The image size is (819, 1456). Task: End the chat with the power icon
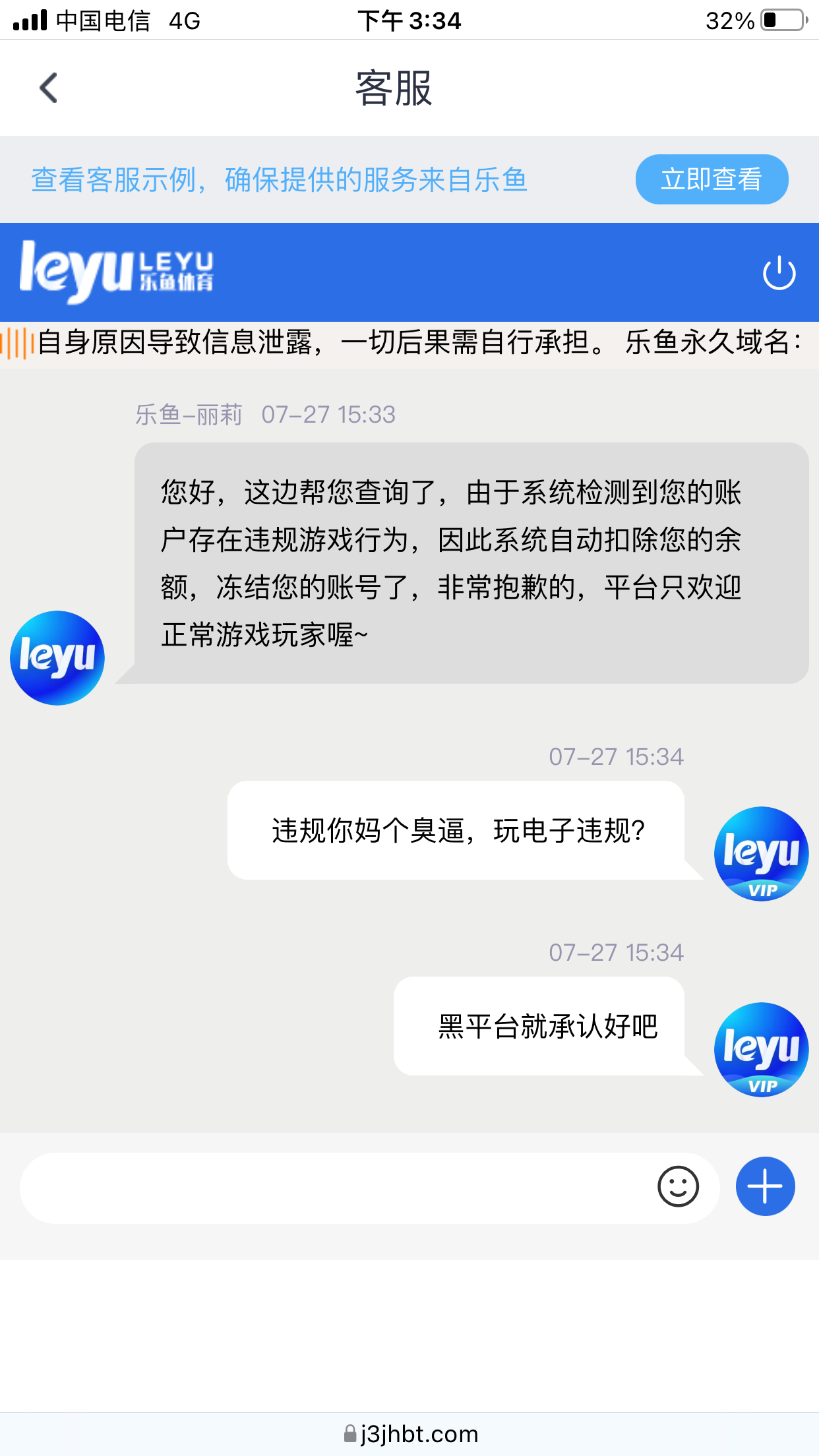point(779,272)
